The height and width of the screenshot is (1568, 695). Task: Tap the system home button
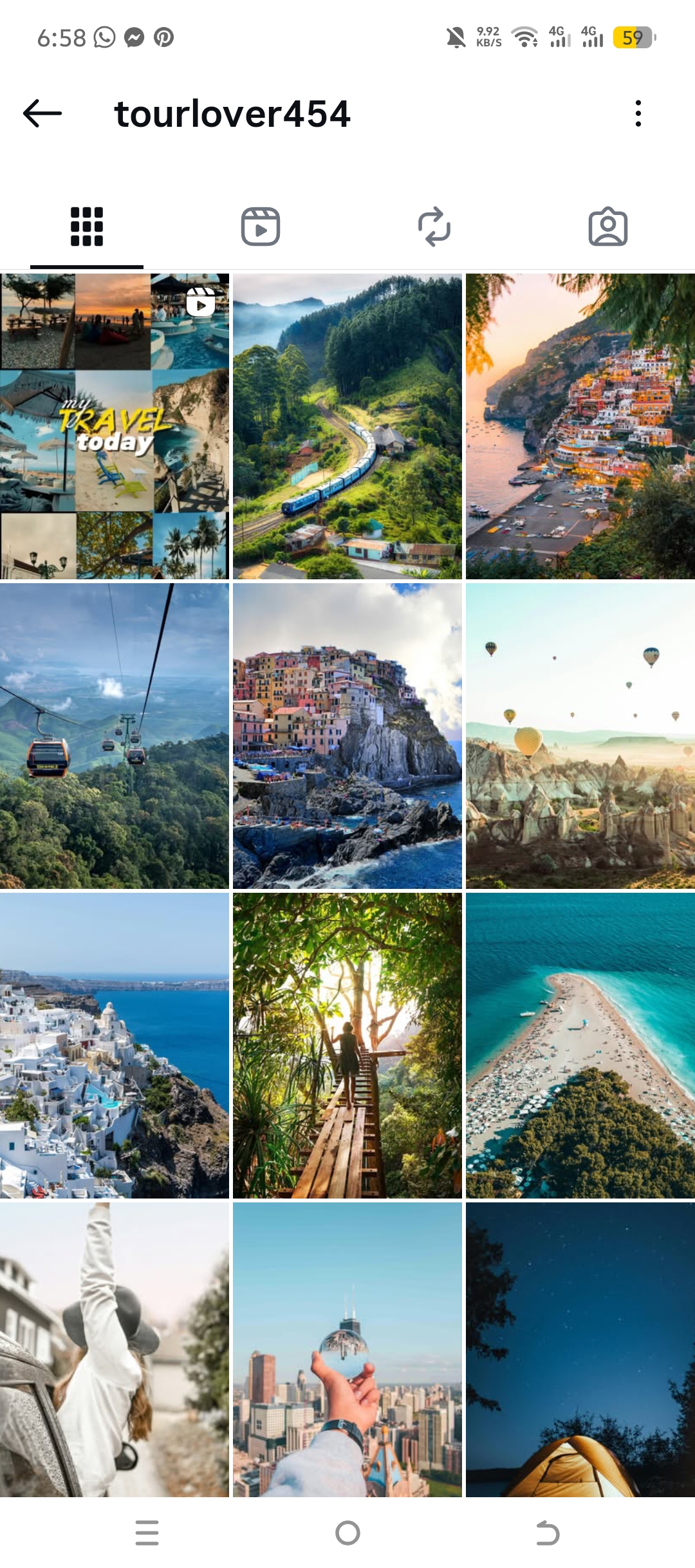tap(347, 1533)
